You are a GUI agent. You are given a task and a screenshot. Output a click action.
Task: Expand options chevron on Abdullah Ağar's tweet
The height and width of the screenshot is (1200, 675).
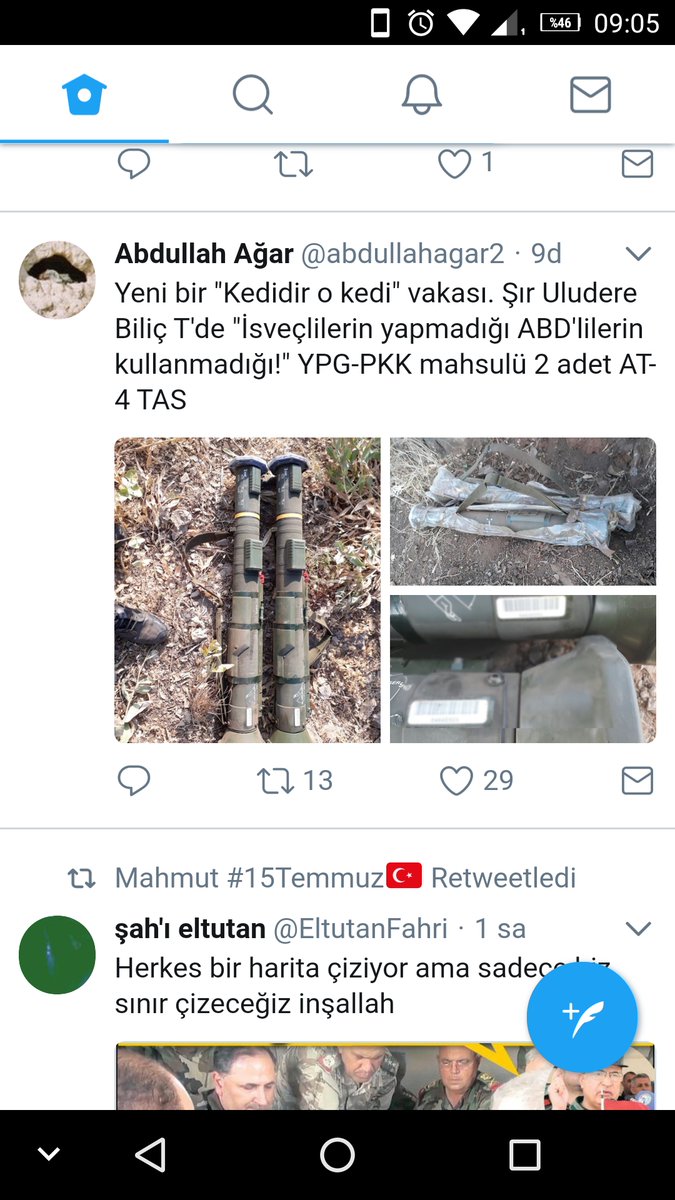click(x=638, y=254)
